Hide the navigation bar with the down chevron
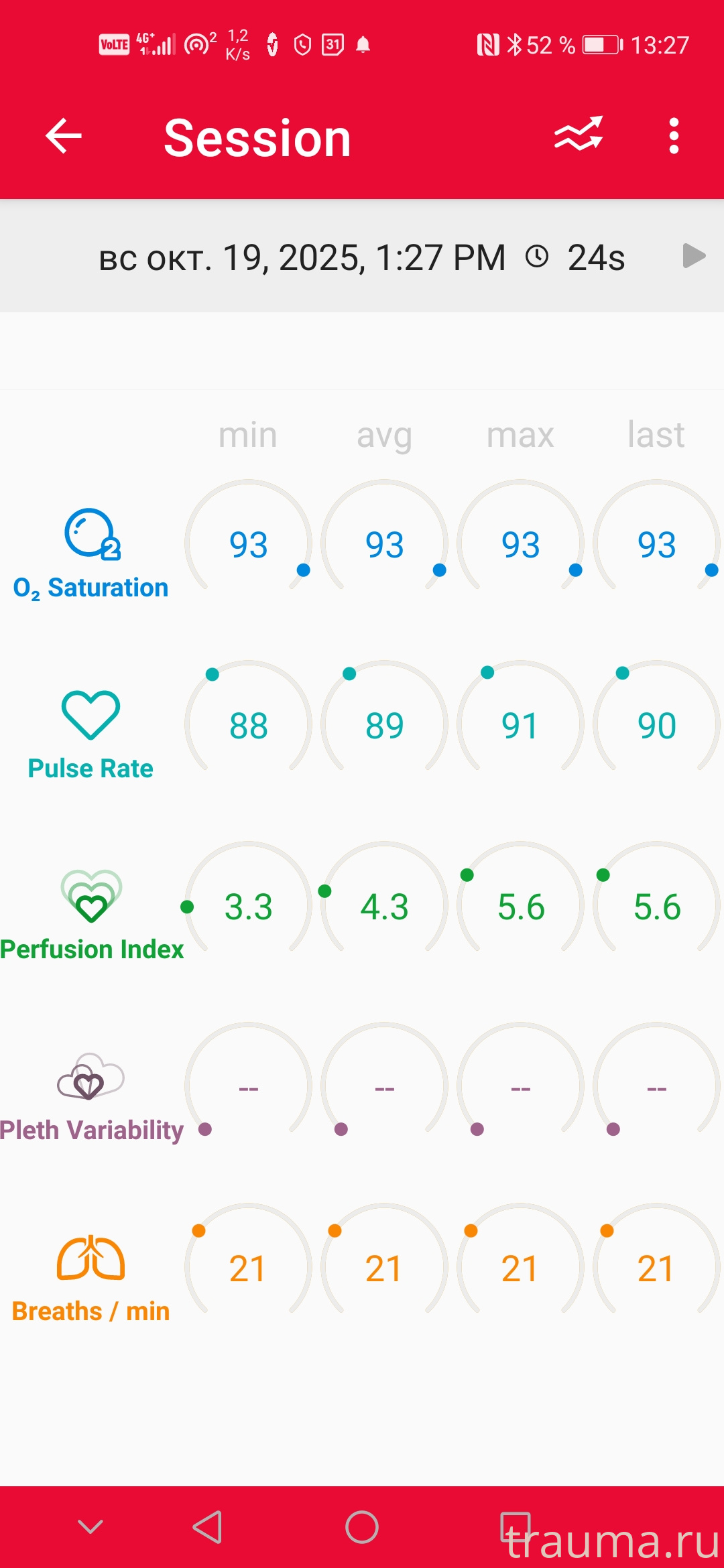This screenshot has height=1568, width=724. (x=90, y=1527)
